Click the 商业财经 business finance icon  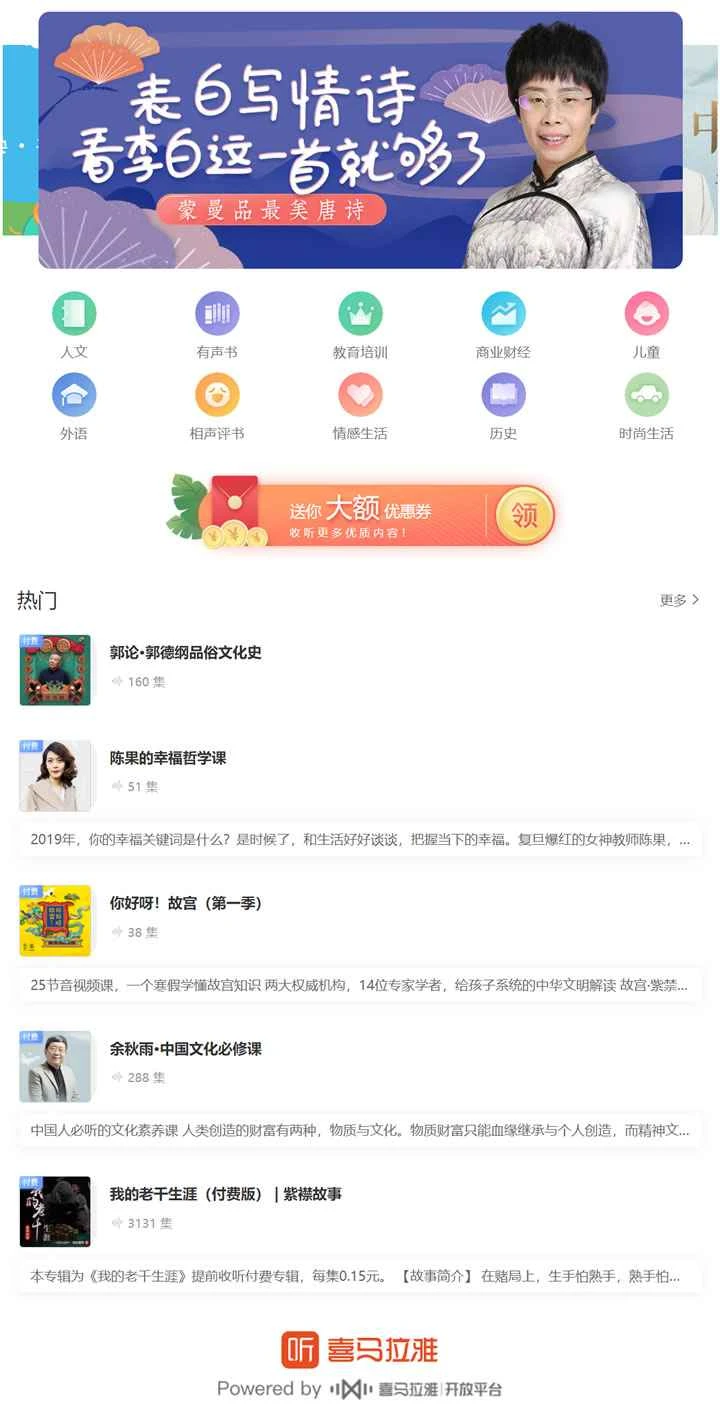(503, 314)
